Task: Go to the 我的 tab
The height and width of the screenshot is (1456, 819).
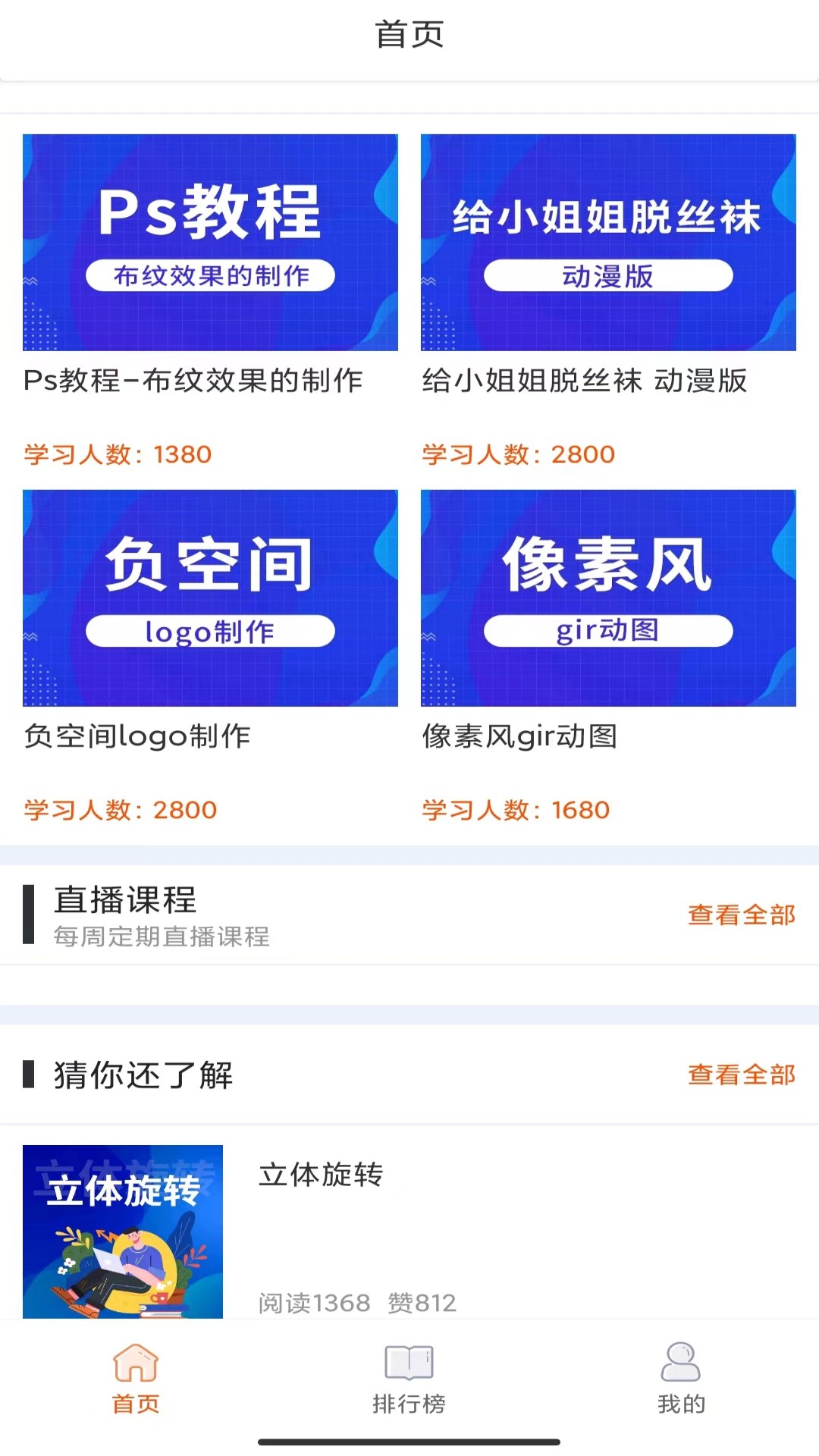Action: (681, 1377)
